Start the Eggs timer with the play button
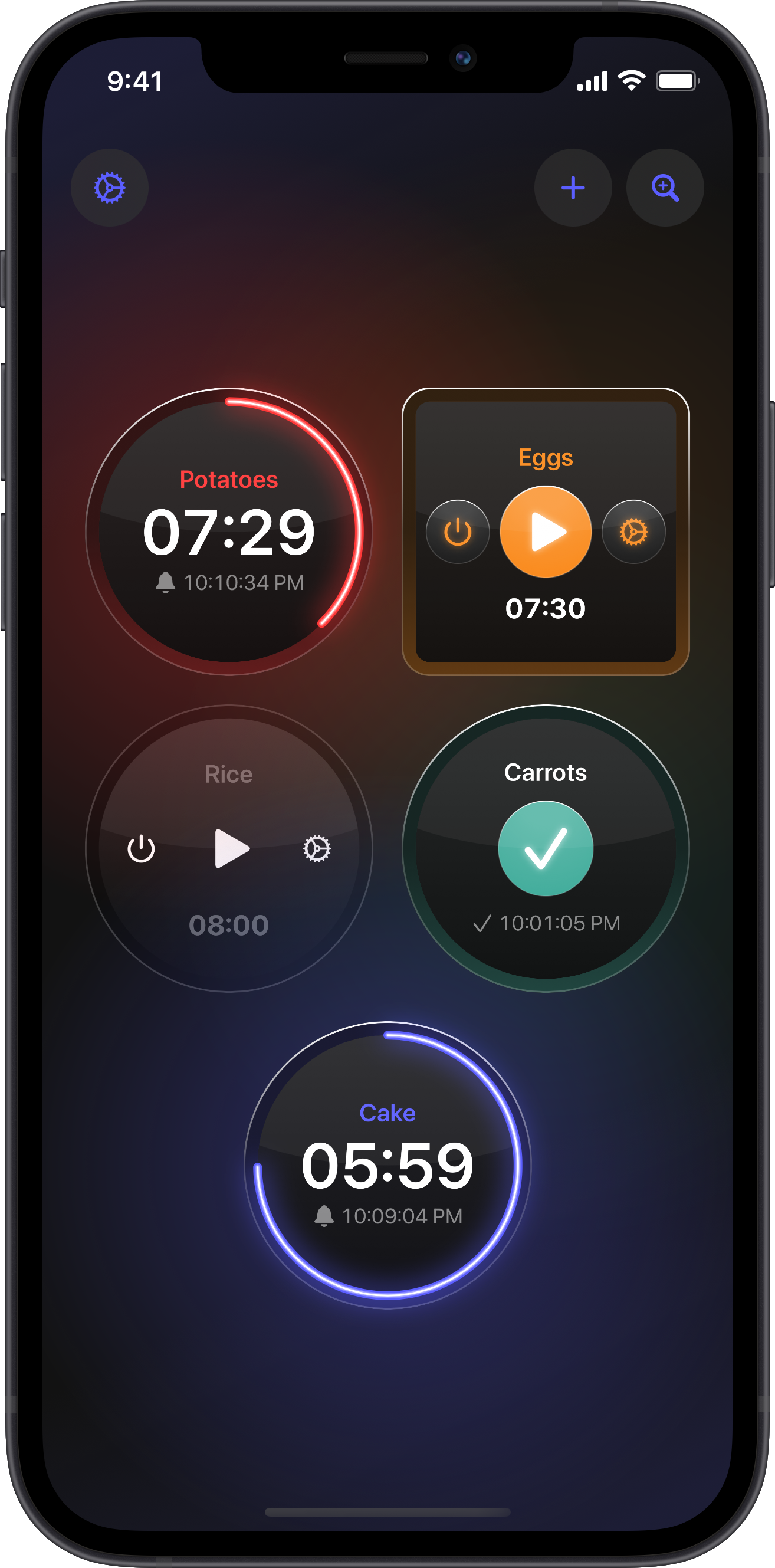 pos(546,532)
